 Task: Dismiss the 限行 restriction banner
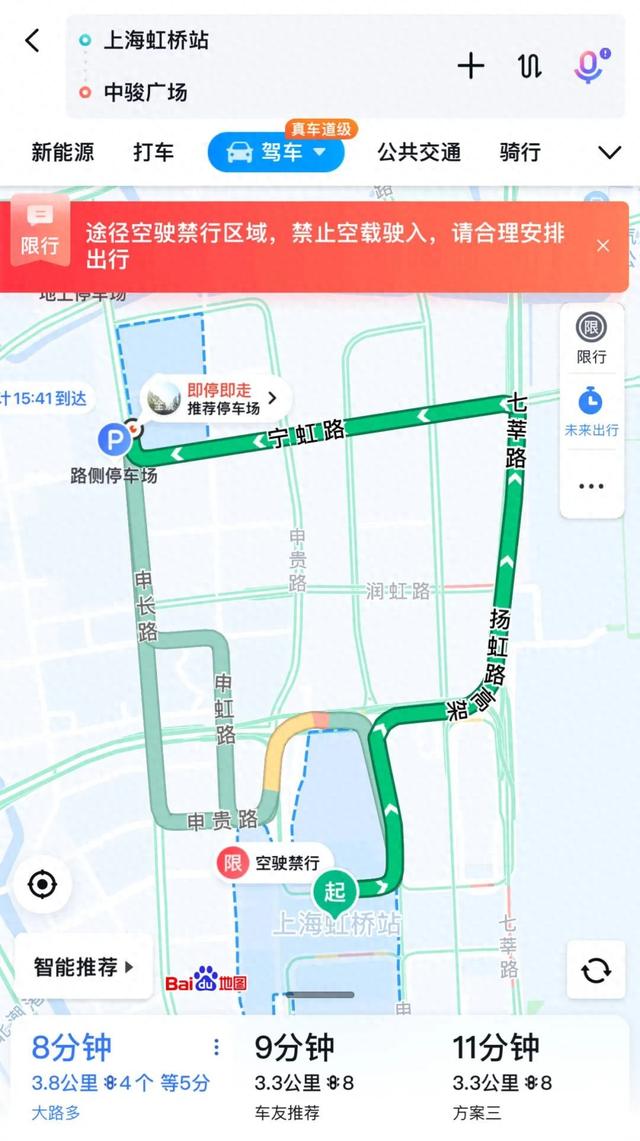pyautogui.click(x=603, y=246)
